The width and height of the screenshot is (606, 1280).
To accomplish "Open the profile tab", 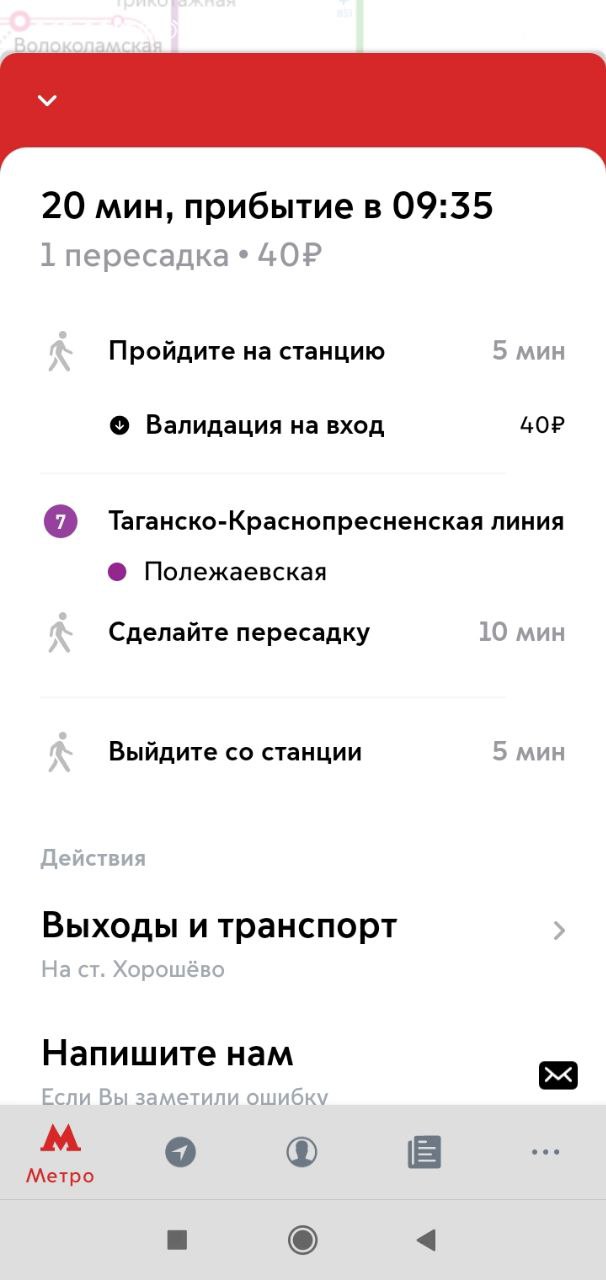I will click(x=302, y=1153).
